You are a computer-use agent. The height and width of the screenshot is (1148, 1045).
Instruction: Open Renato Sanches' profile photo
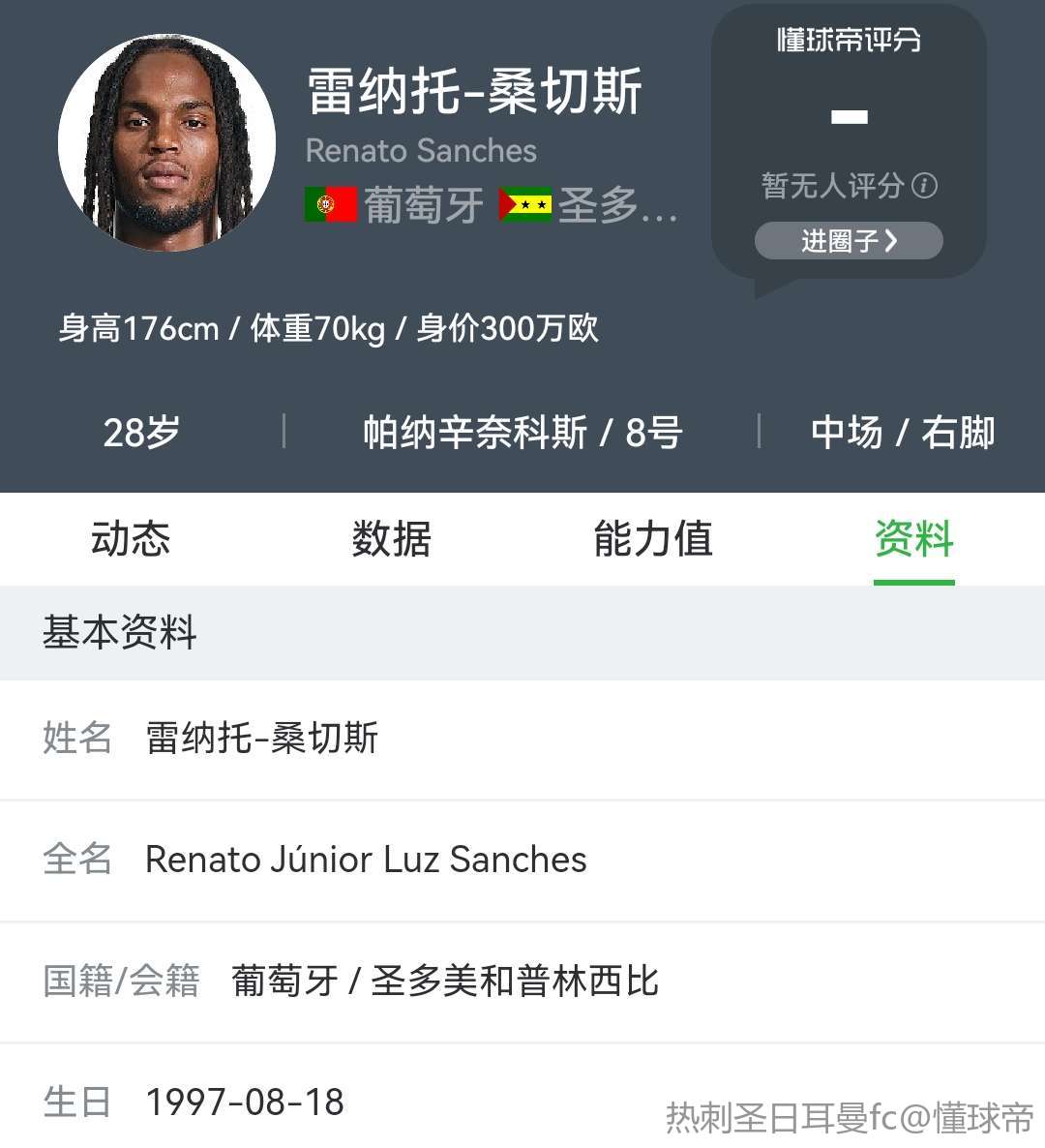(x=166, y=143)
